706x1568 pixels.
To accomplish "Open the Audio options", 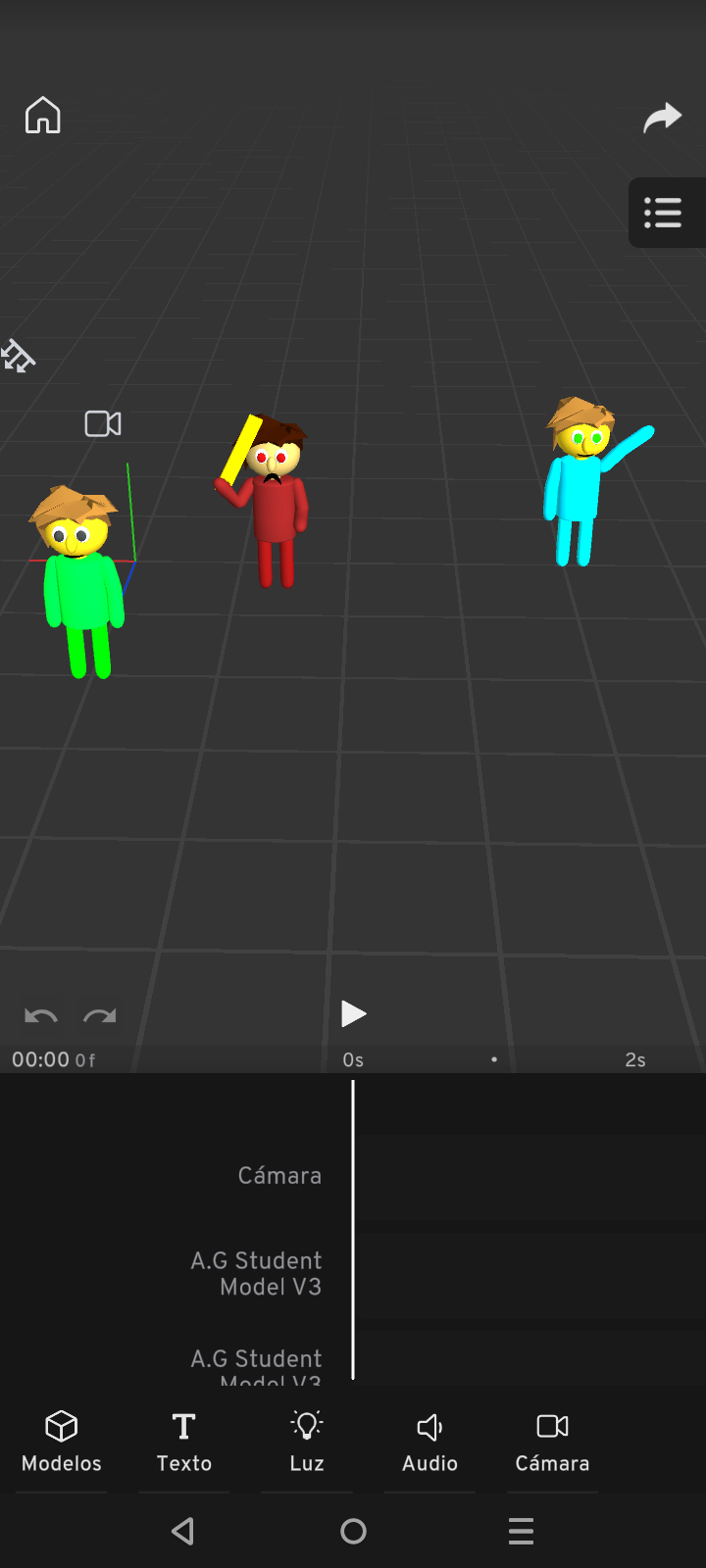I will pyautogui.click(x=429, y=1442).
